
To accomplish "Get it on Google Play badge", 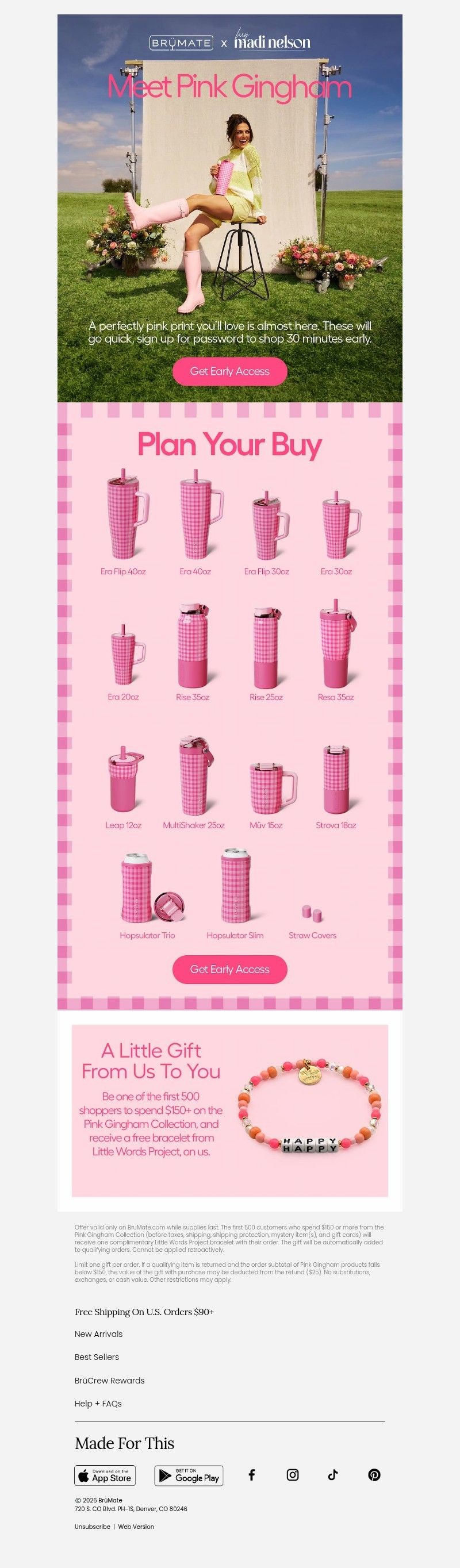I will (x=189, y=1475).
